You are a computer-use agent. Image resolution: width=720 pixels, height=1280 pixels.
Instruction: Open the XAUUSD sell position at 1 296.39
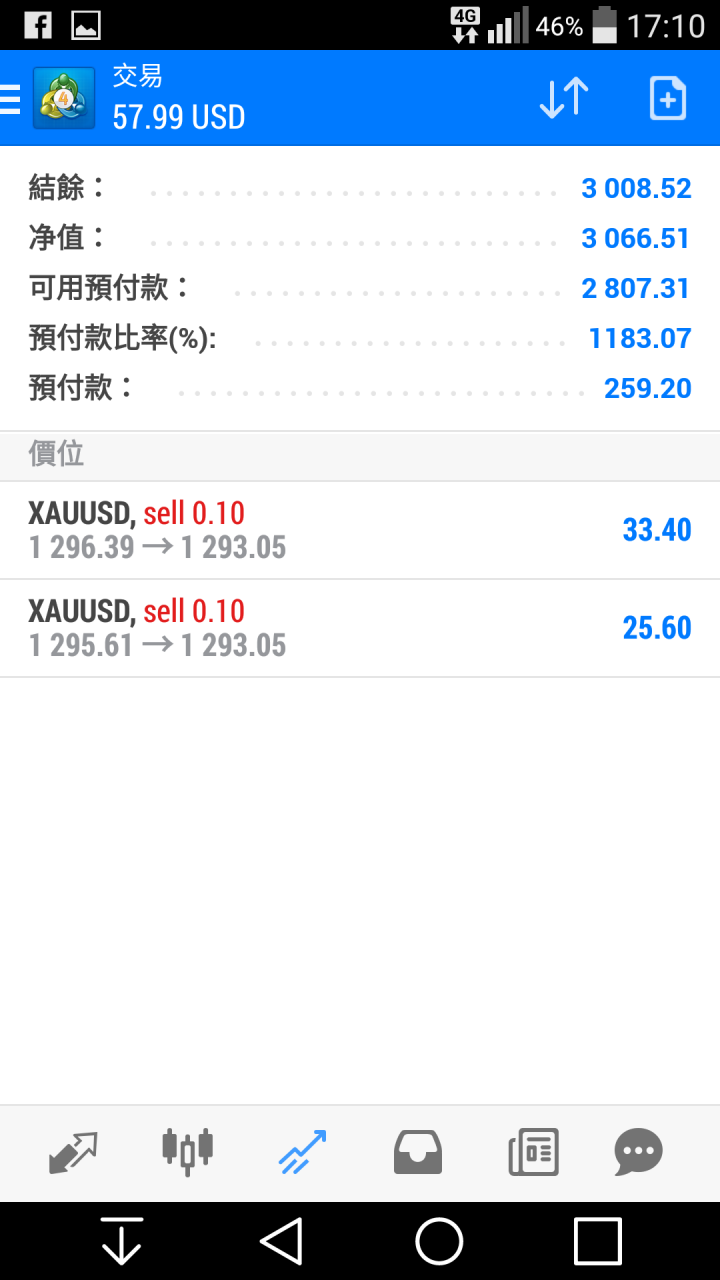coord(360,530)
